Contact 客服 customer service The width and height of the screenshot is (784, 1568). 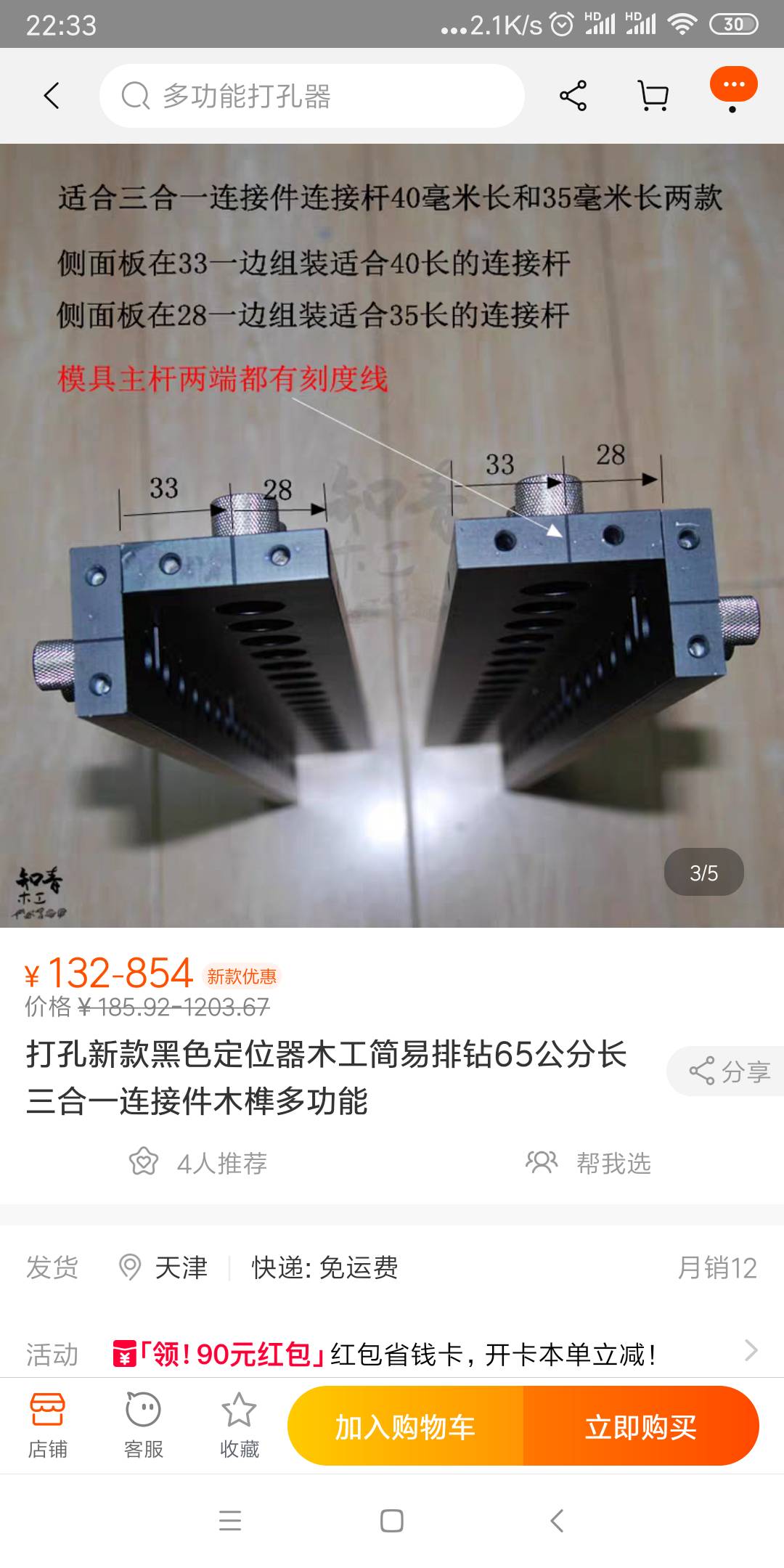tap(144, 1426)
